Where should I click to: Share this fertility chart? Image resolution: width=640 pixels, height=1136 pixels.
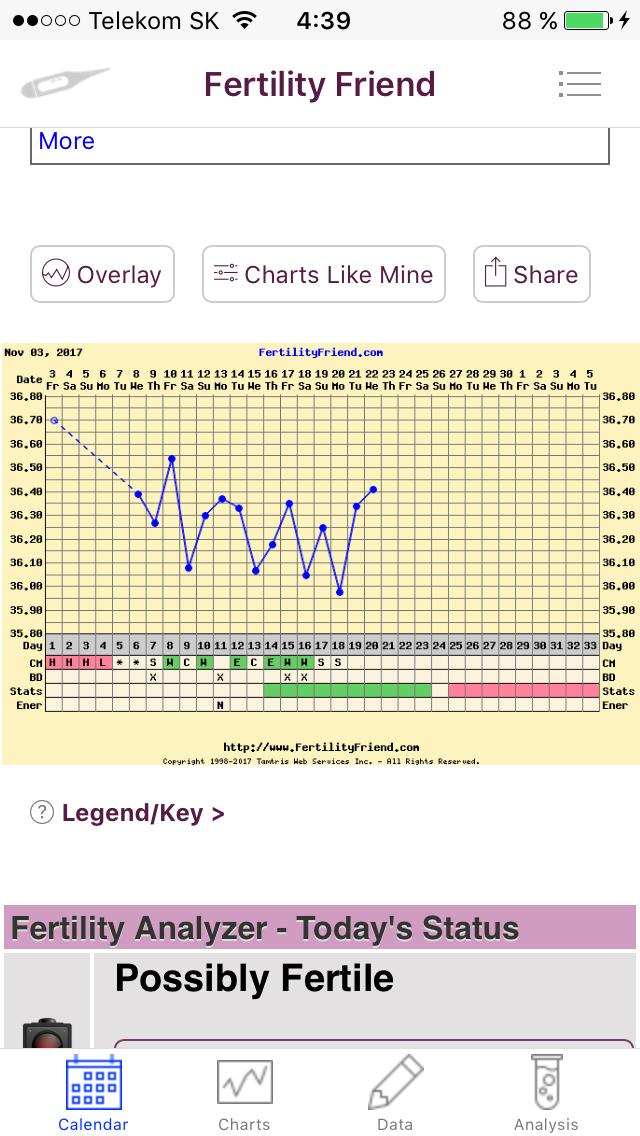click(x=531, y=274)
